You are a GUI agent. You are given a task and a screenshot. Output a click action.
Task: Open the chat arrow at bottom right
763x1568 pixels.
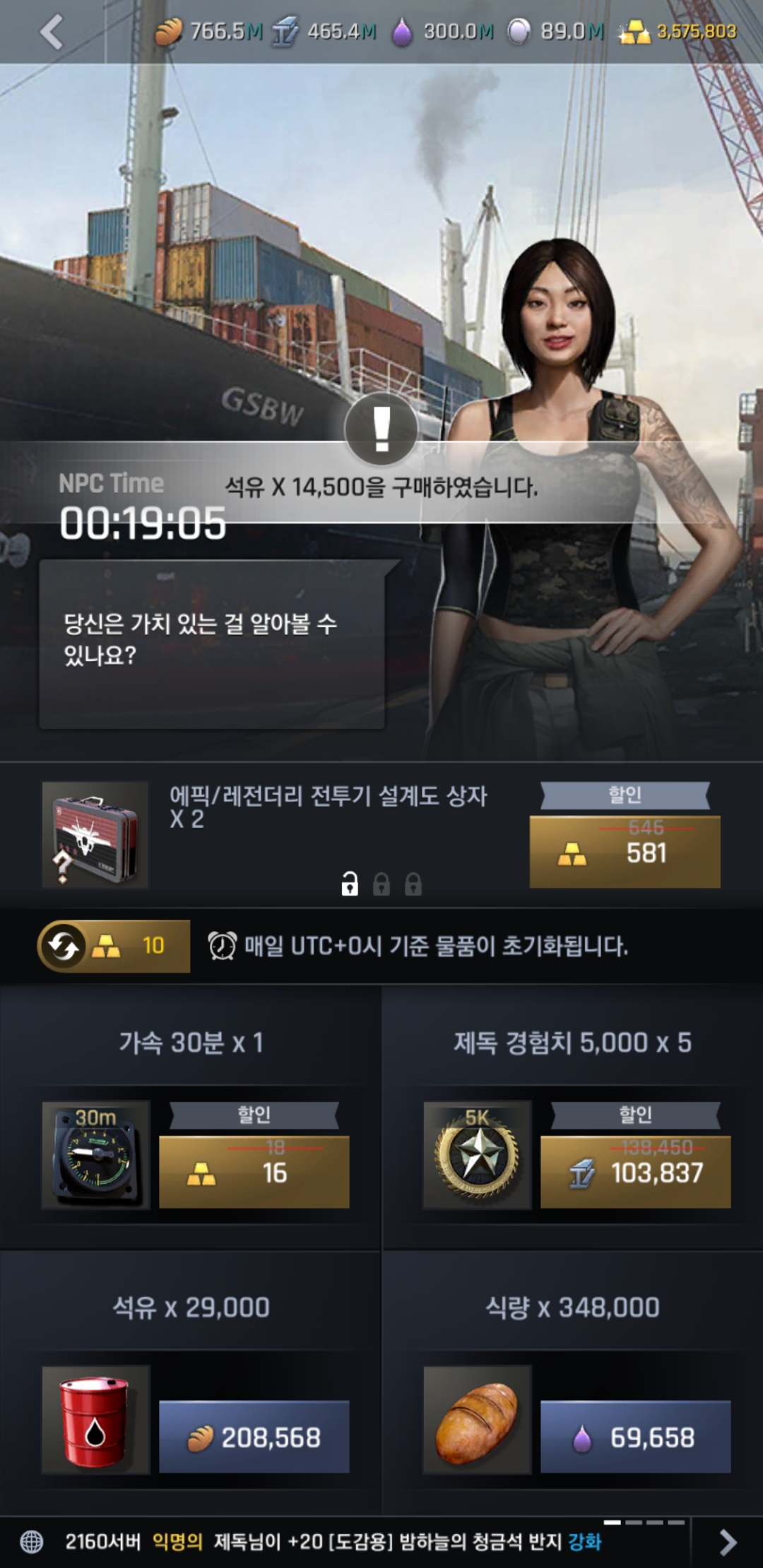point(728,1543)
